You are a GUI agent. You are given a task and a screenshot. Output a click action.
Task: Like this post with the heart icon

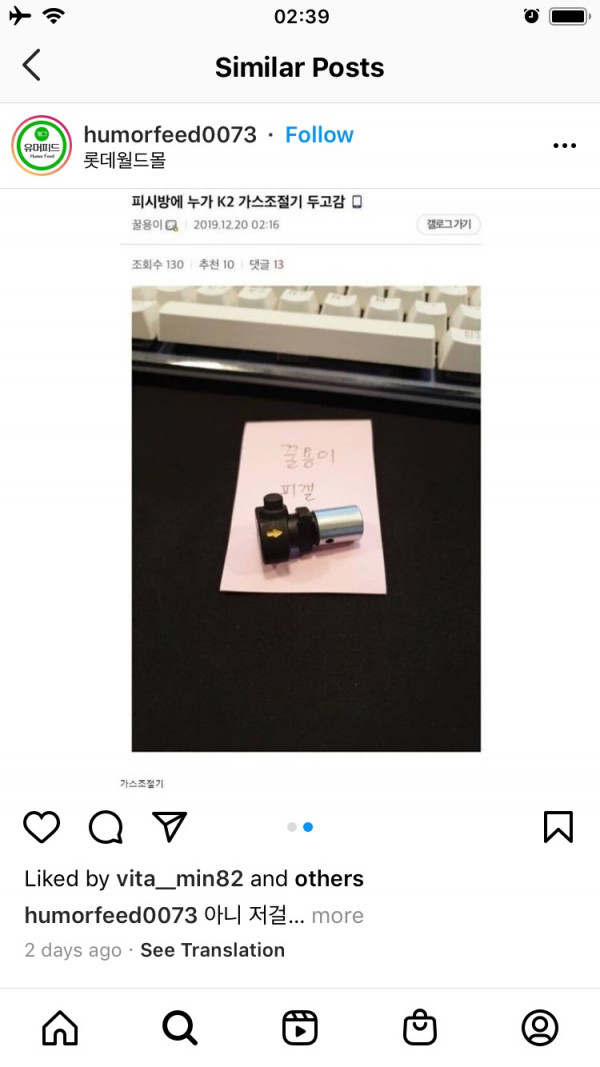[41, 826]
